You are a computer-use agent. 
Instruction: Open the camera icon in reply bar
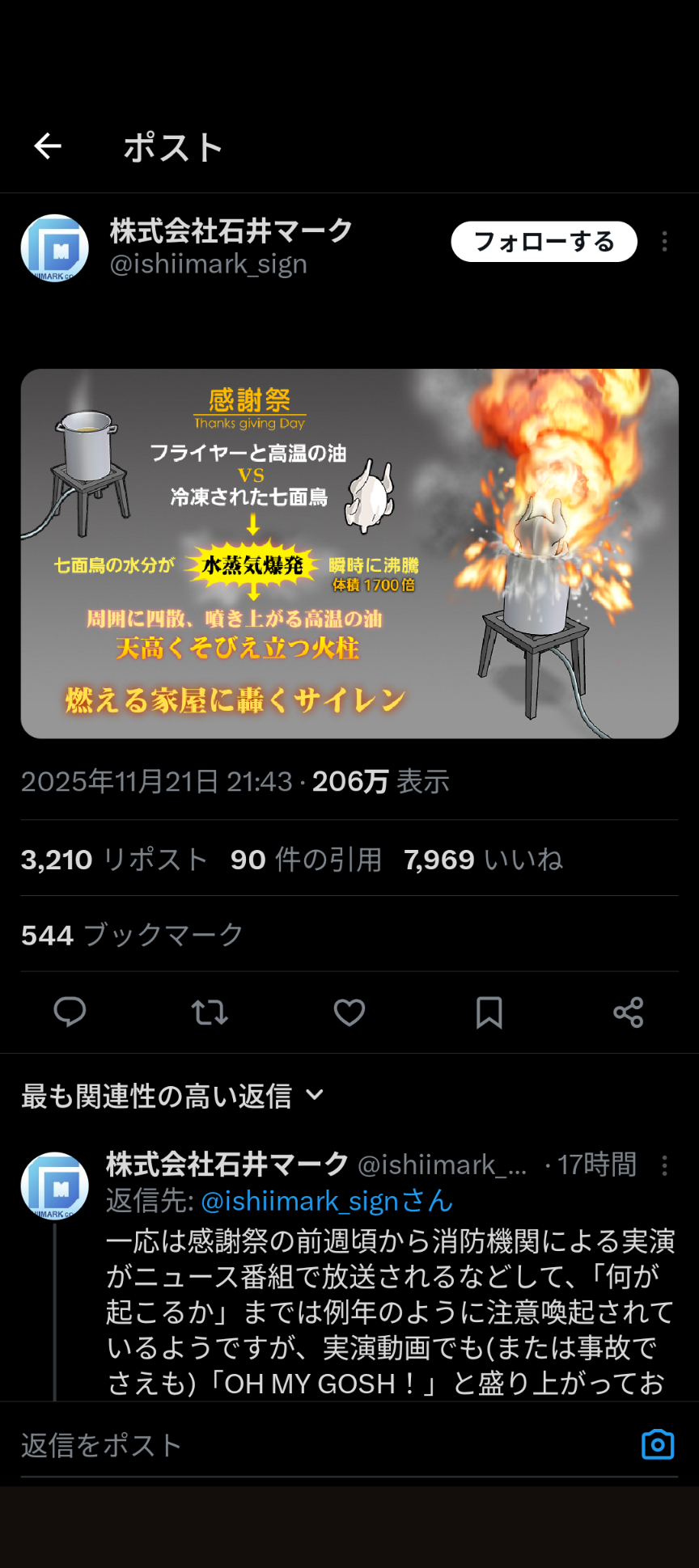(657, 1444)
